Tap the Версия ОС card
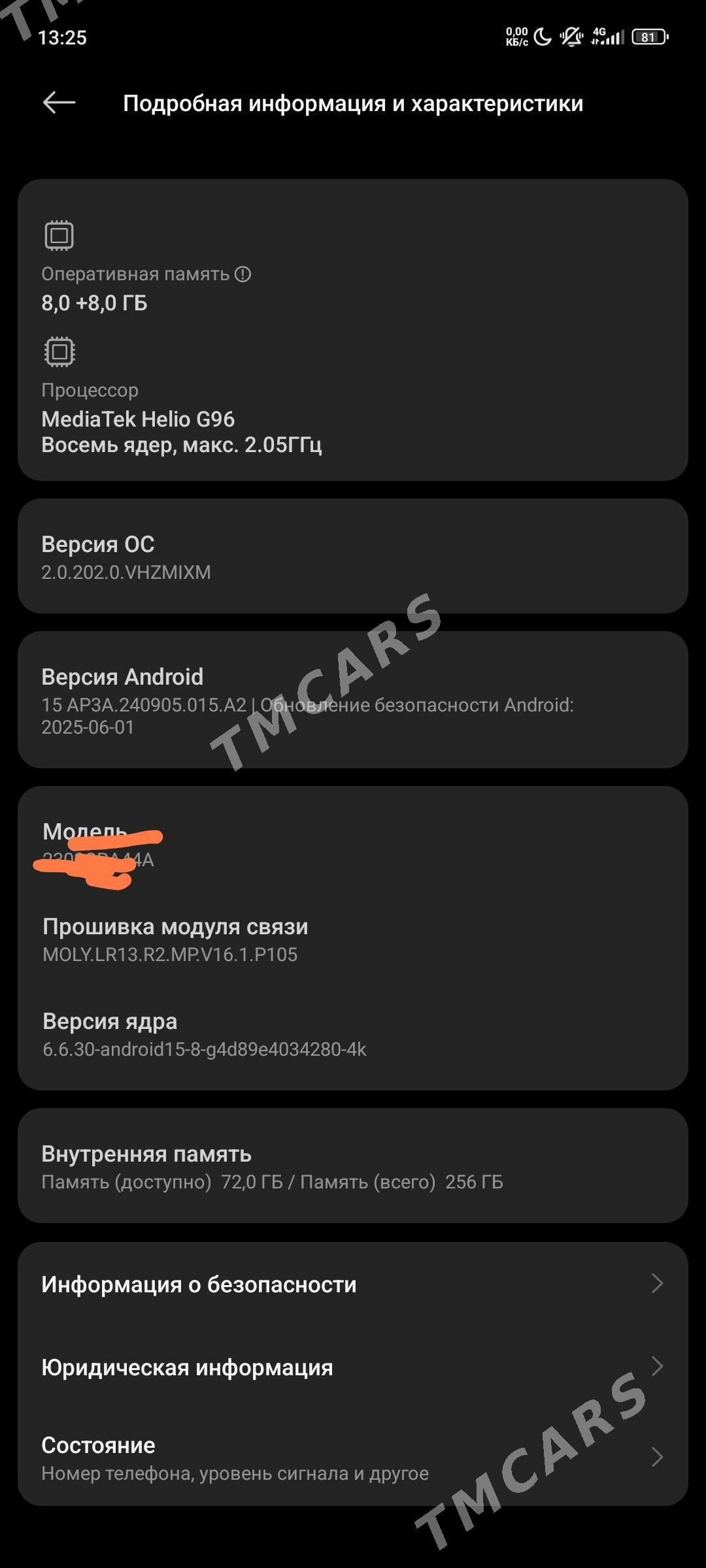This screenshot has height=1568, width=706. [x=353, y=556]
